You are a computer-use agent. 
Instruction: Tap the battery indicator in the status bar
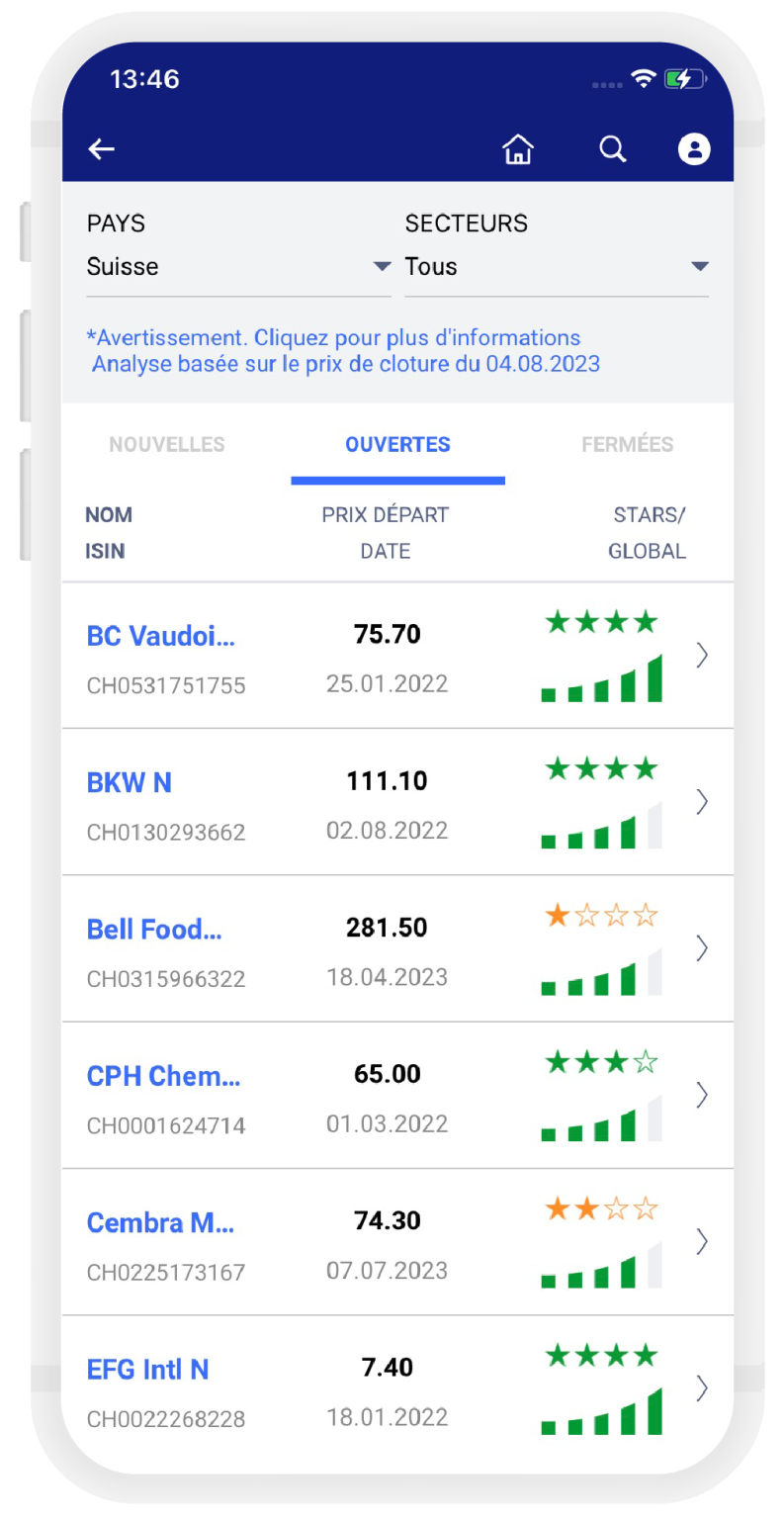click(x=684, y=77)
